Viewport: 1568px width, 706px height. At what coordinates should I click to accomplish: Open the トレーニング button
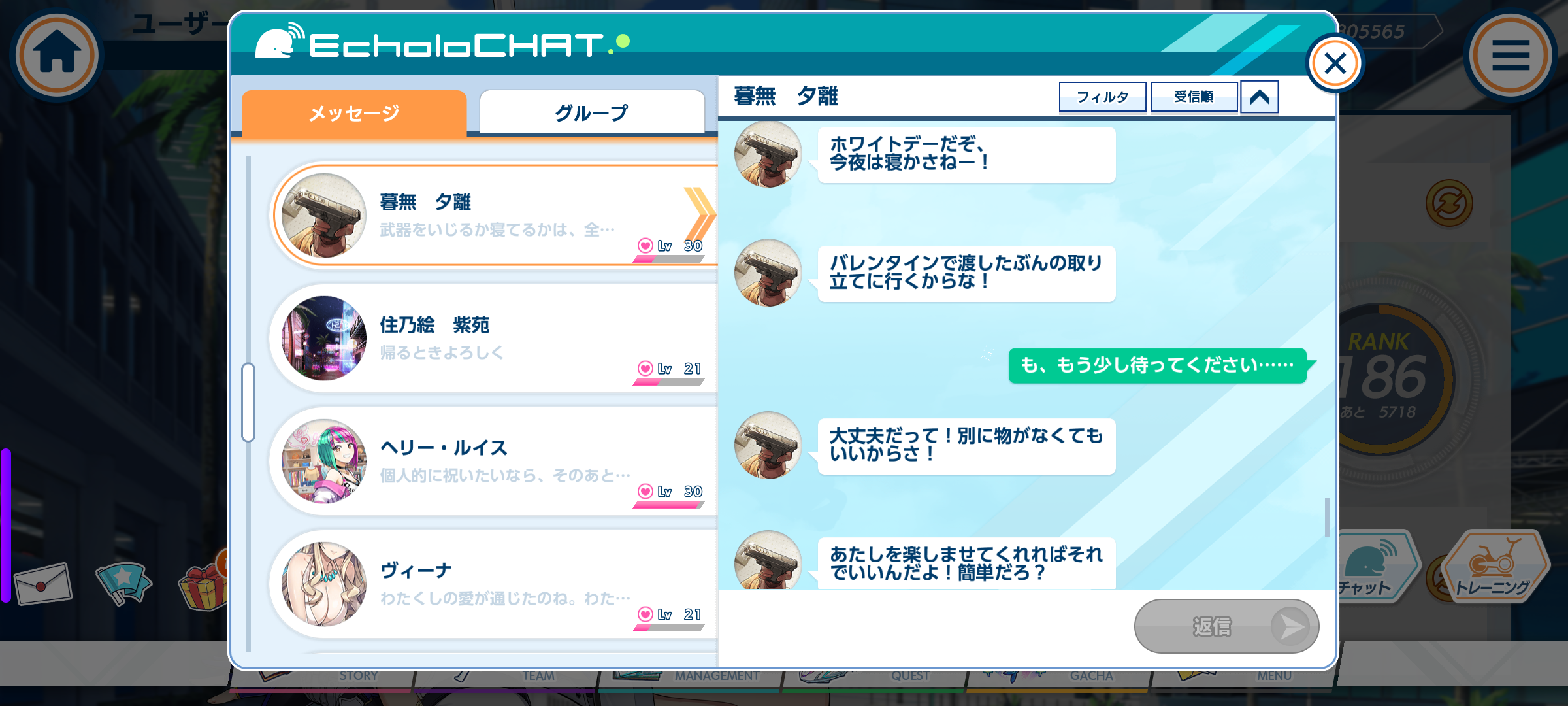point(1494,567)
